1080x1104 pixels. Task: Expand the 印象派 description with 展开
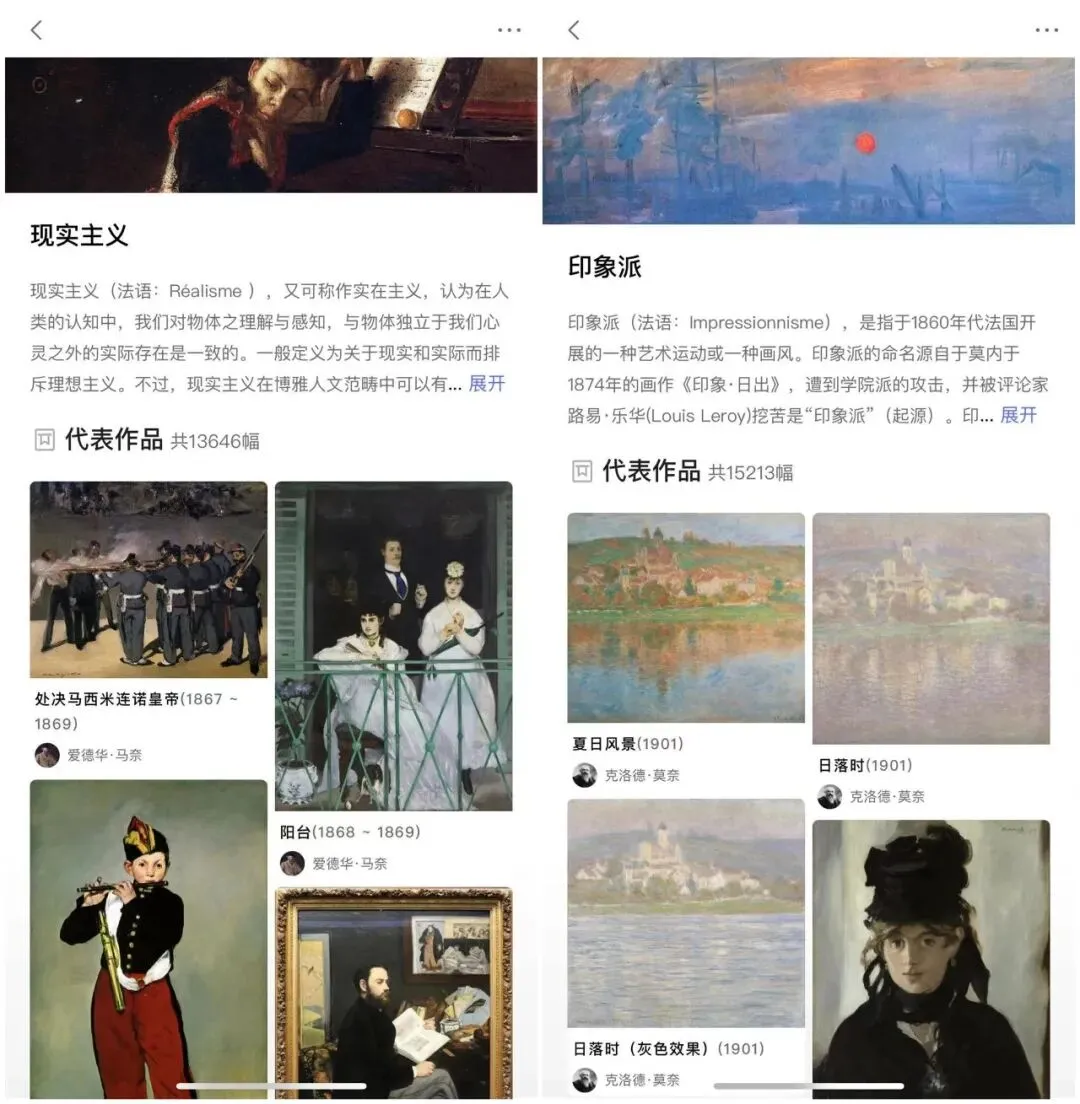[x=1018, y=415]
